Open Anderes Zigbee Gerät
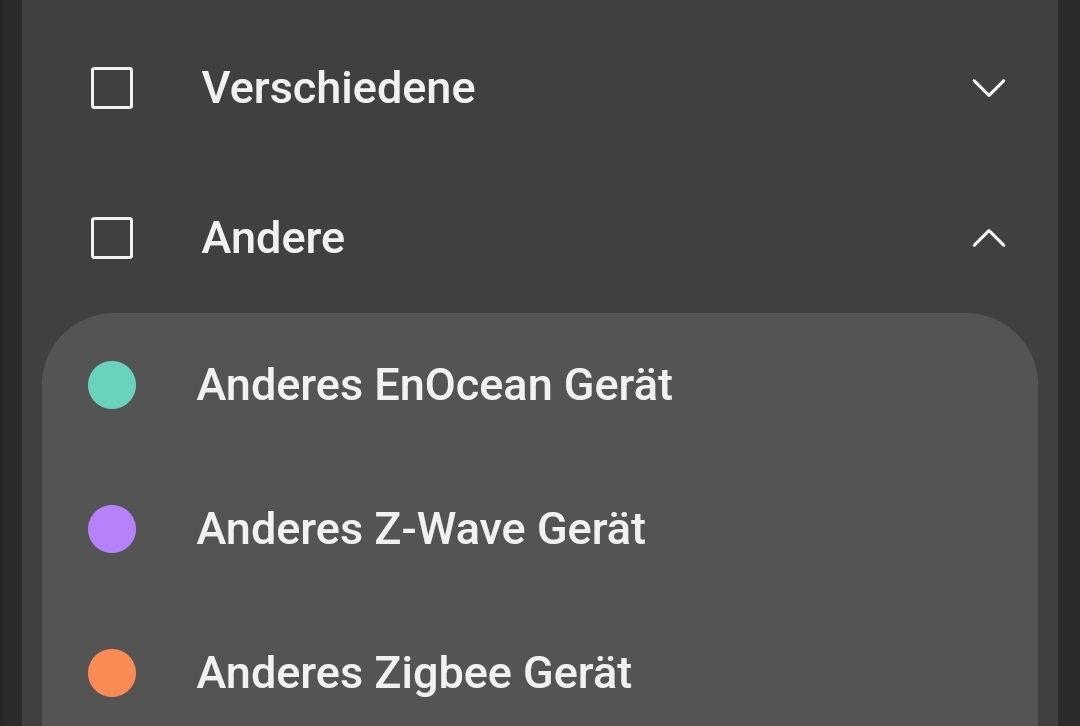Screen dimensions: 1080x726 click(x=414, y=673)
